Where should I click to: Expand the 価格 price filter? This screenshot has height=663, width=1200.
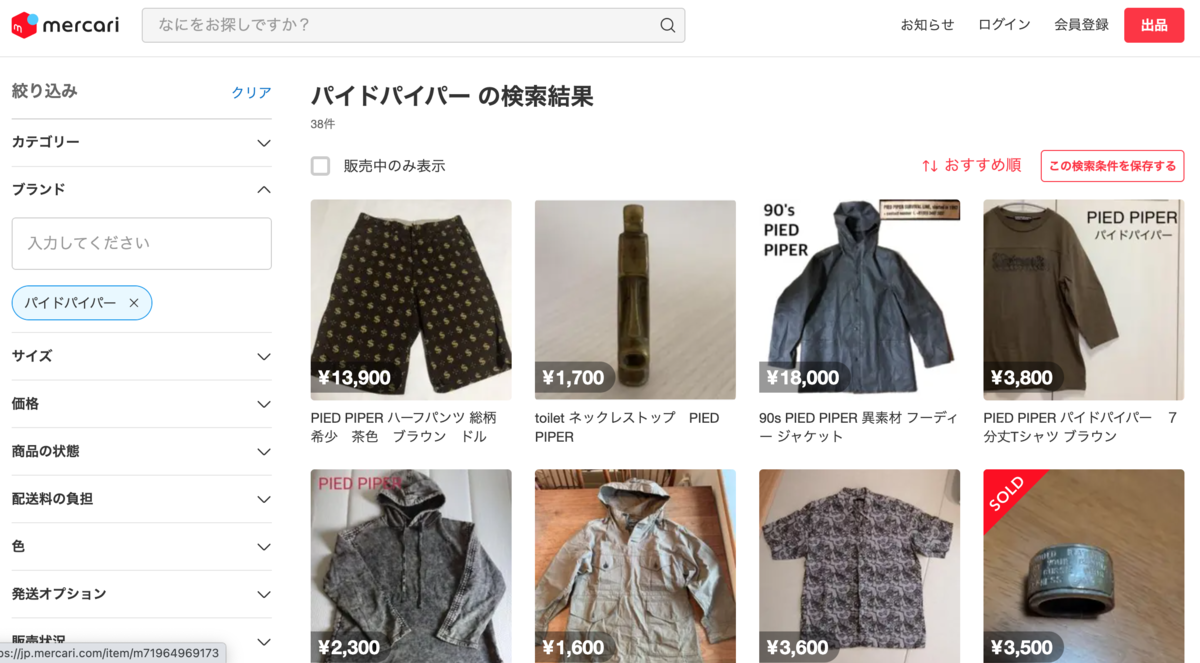point(141,404)
